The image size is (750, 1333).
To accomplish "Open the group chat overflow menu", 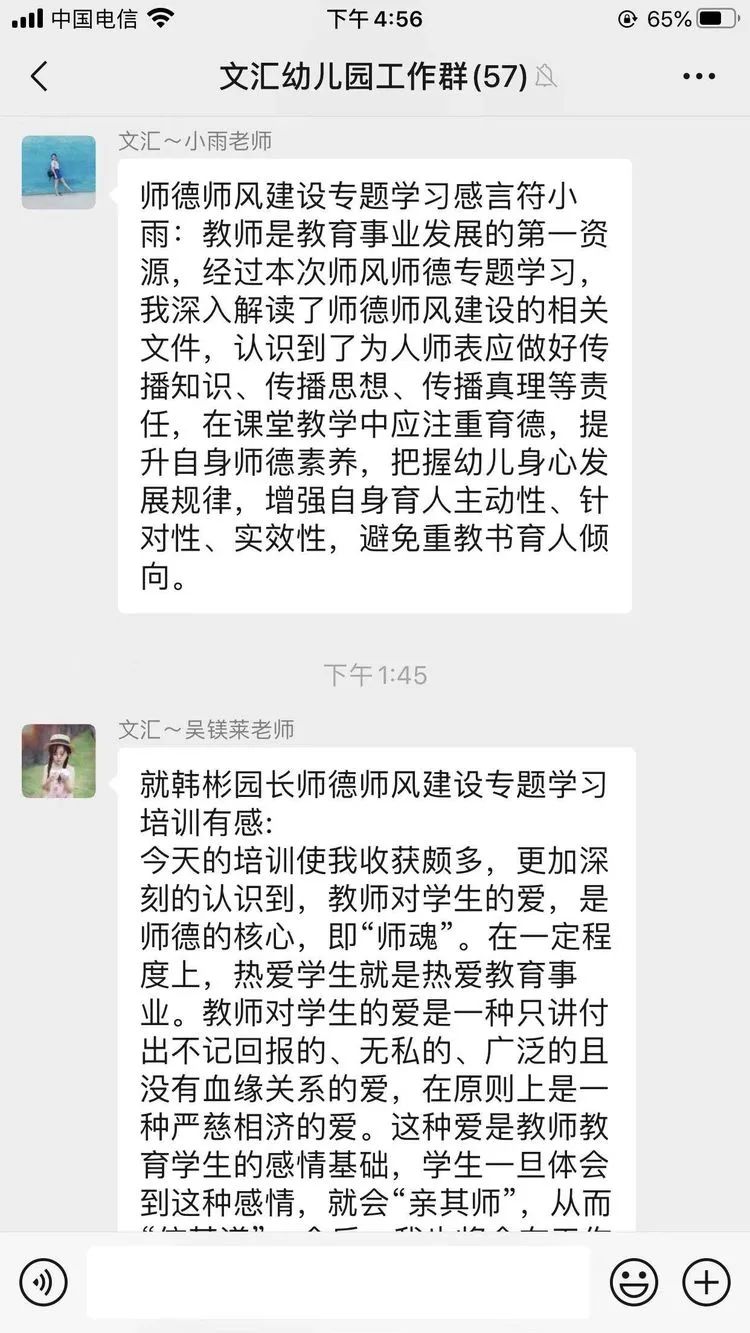I will [x=698, y=77].
